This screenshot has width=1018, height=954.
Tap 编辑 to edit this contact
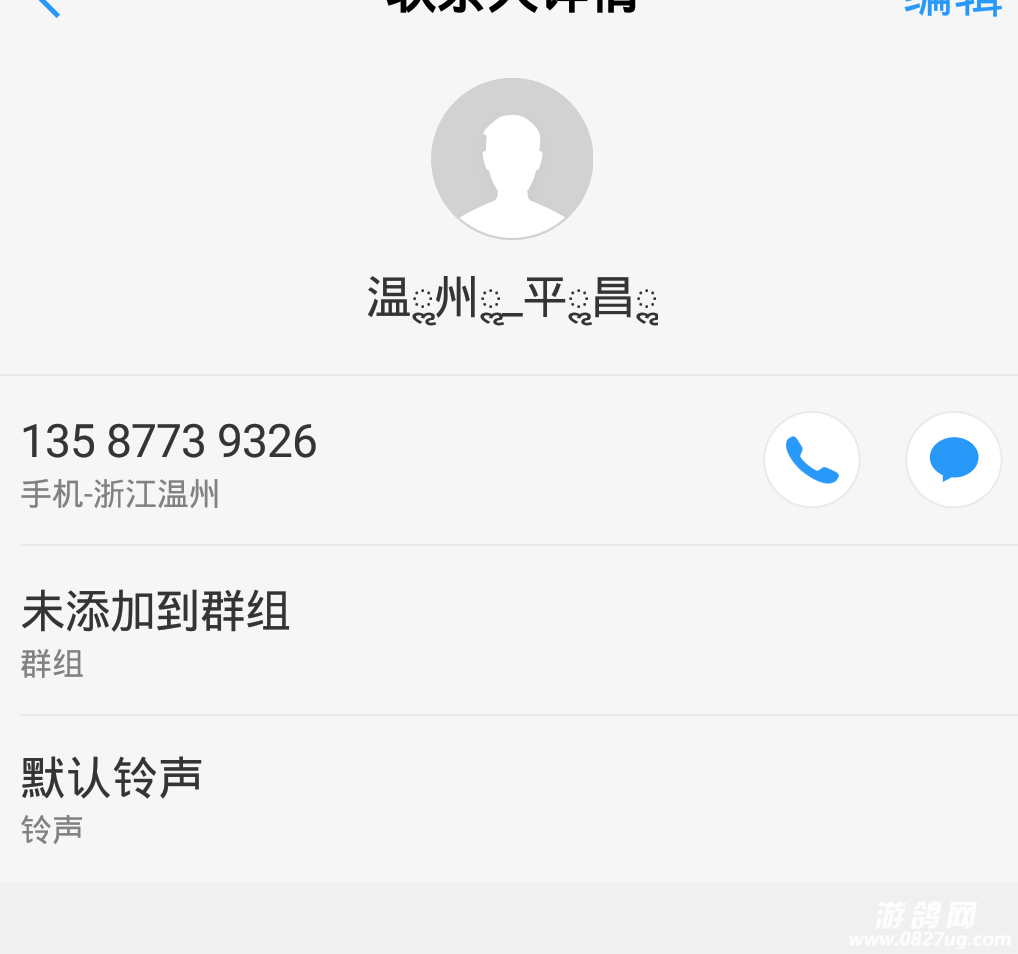pyautogui.click(x=952, y=6)
